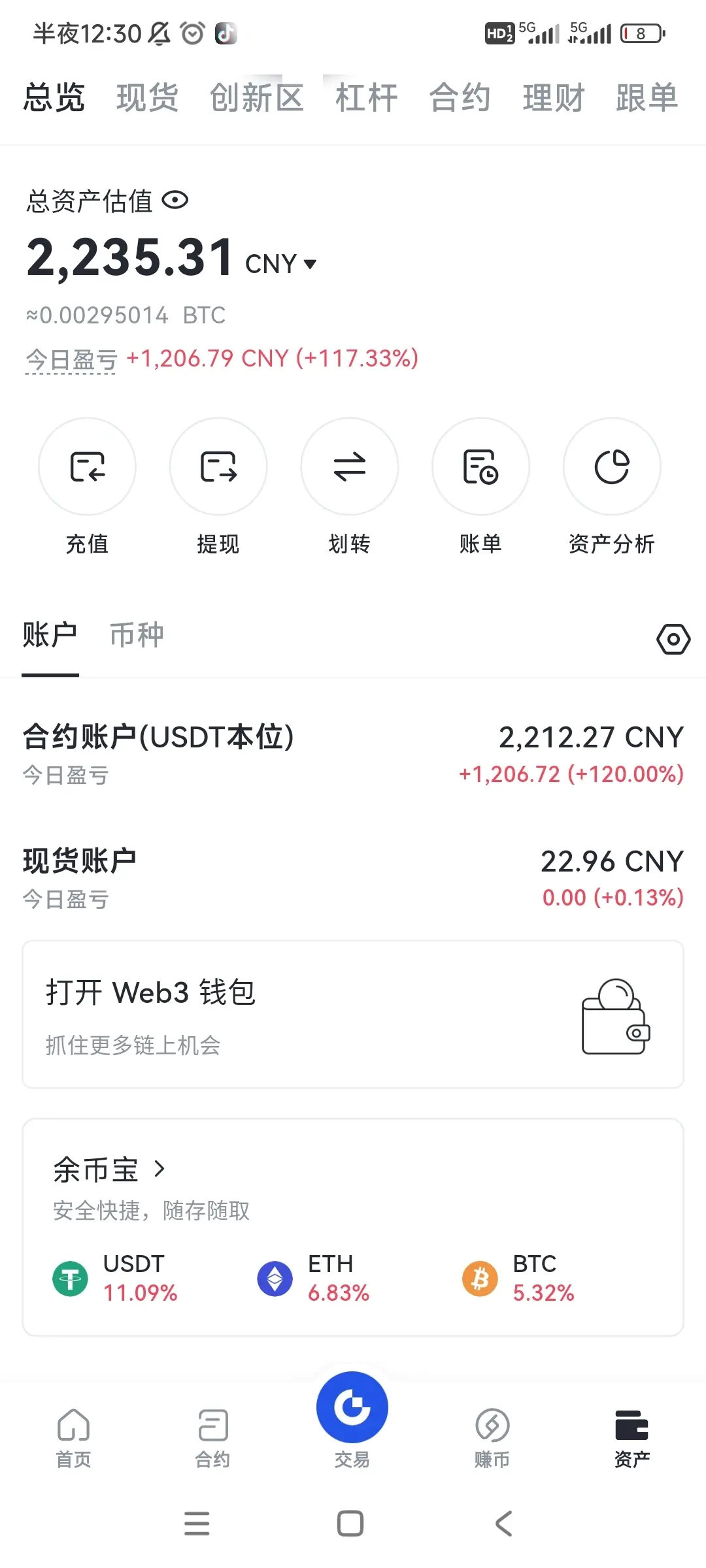View the 账单 bill history

(481, 466)
